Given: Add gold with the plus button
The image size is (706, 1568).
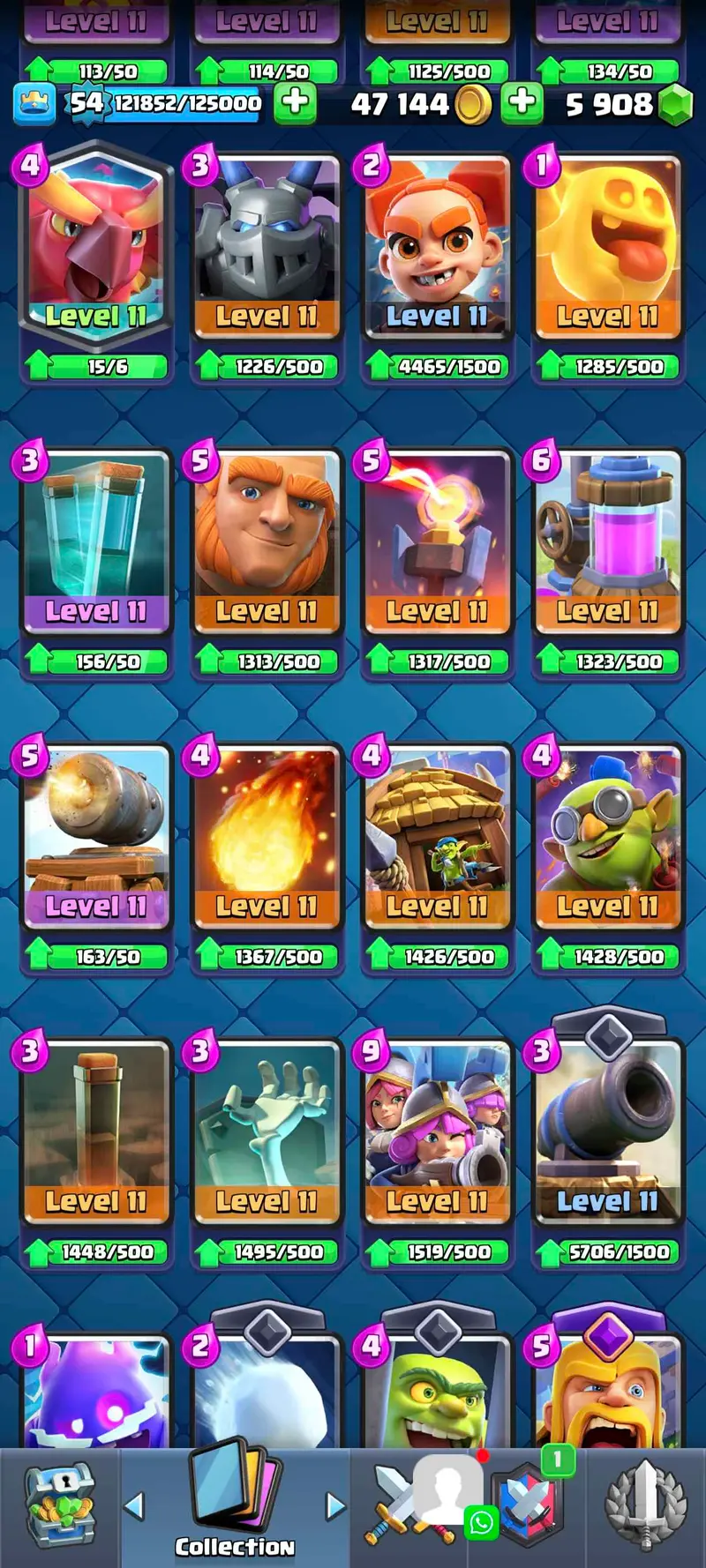Looking at the screenshot, I should 522,102.
